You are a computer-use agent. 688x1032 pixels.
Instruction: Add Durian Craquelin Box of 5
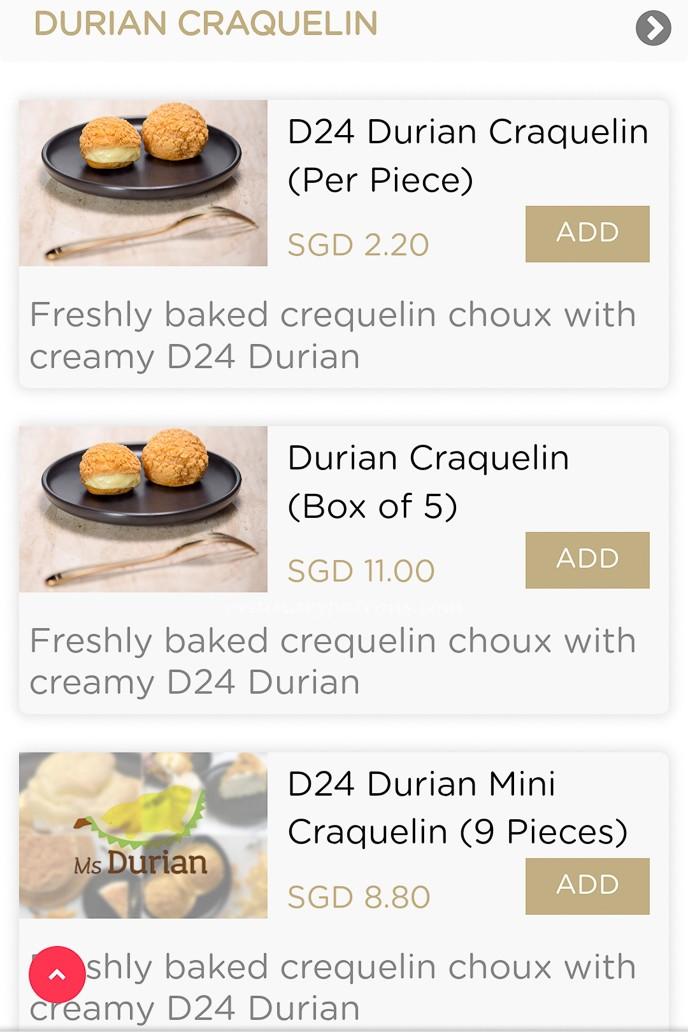587,559
